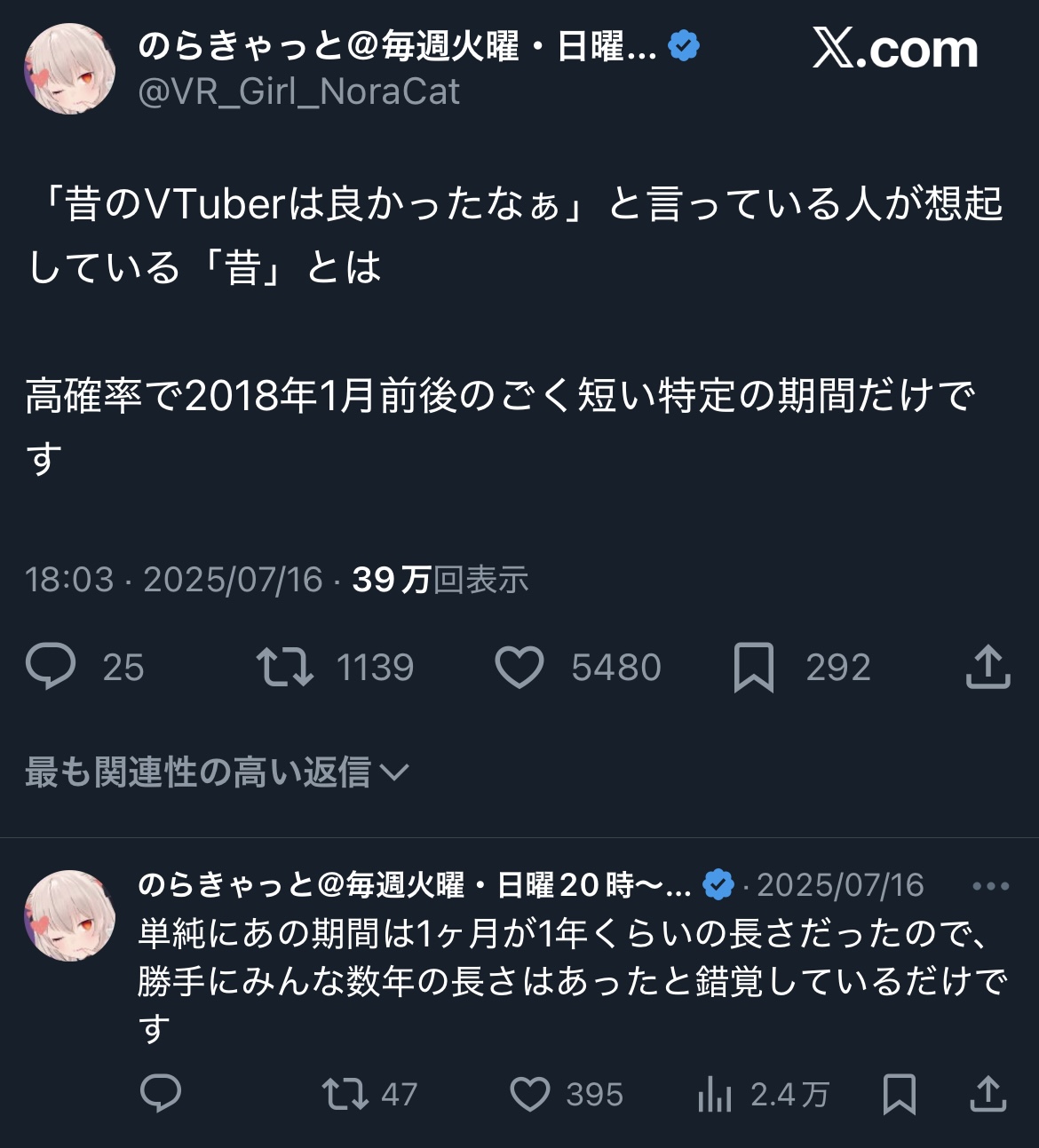Expand the 最も関連性の高い返信 sort dropdown

click(x=217, y=772)
